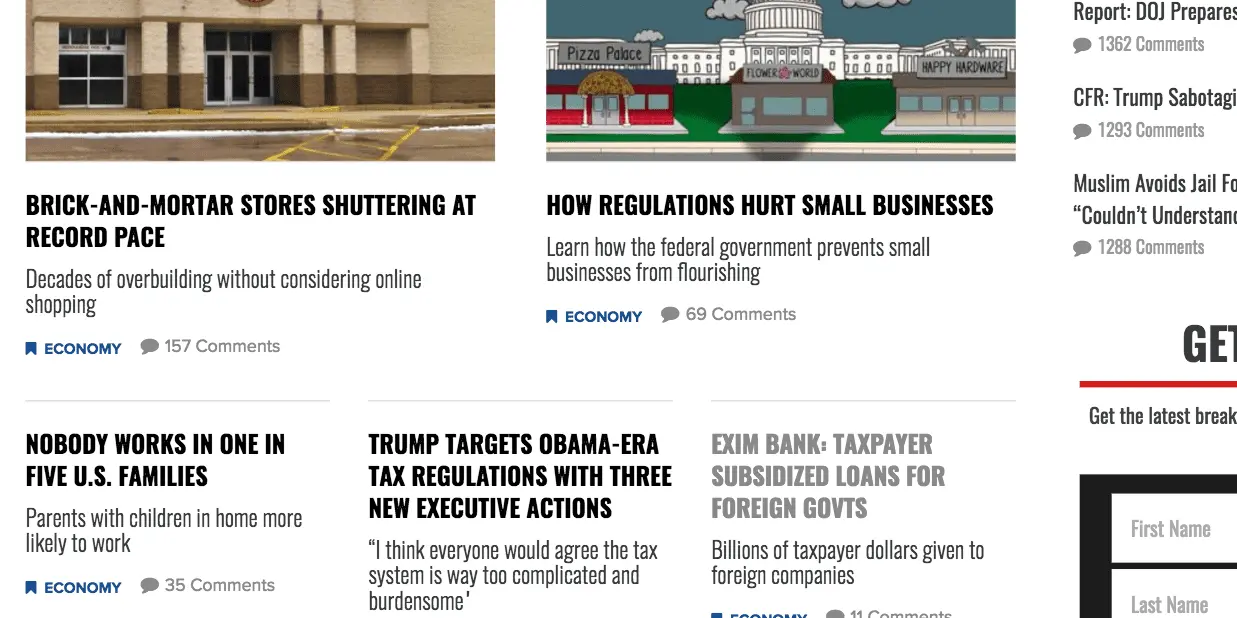Open the 'CFR: Trump Sabotaging' story
1237x618 pixels.
click(1154, 98)
